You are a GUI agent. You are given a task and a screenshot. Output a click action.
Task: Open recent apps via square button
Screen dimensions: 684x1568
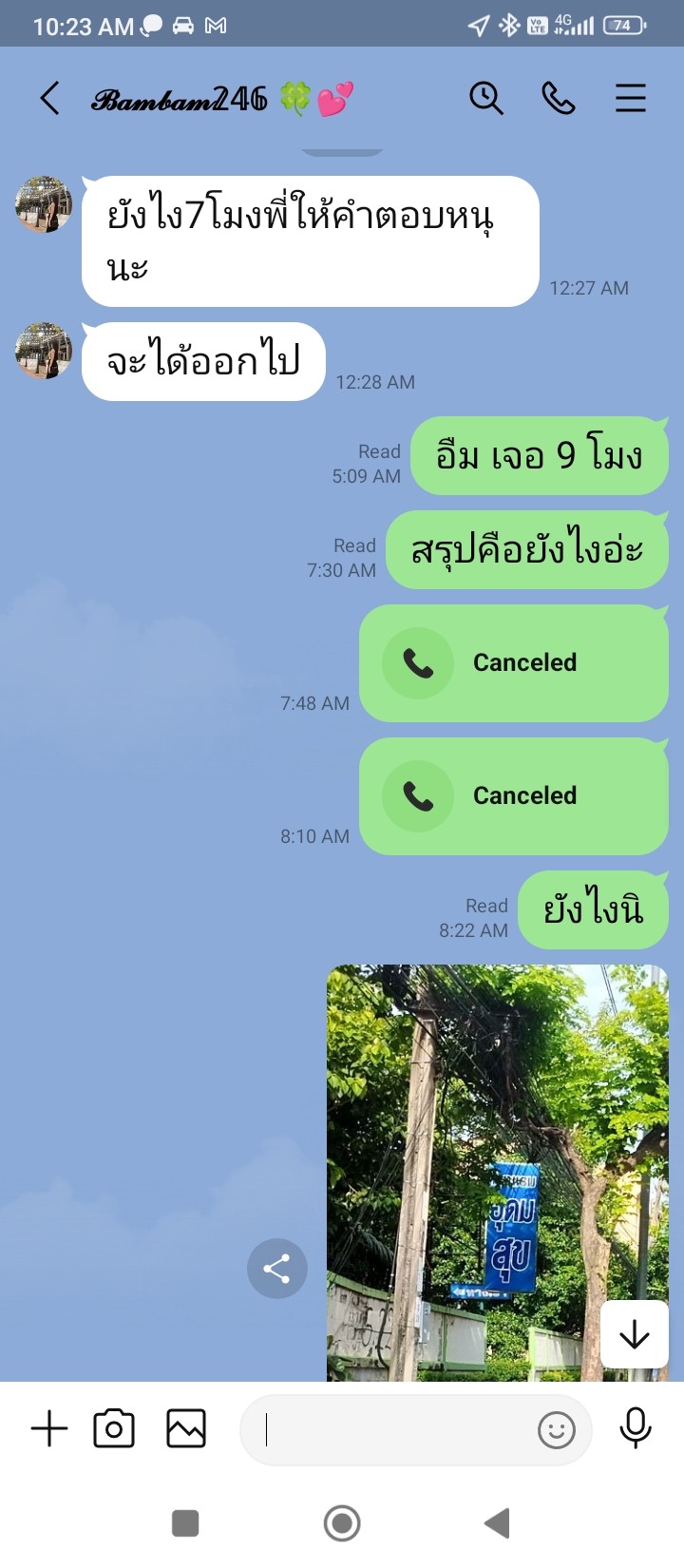pos(185,1523)
